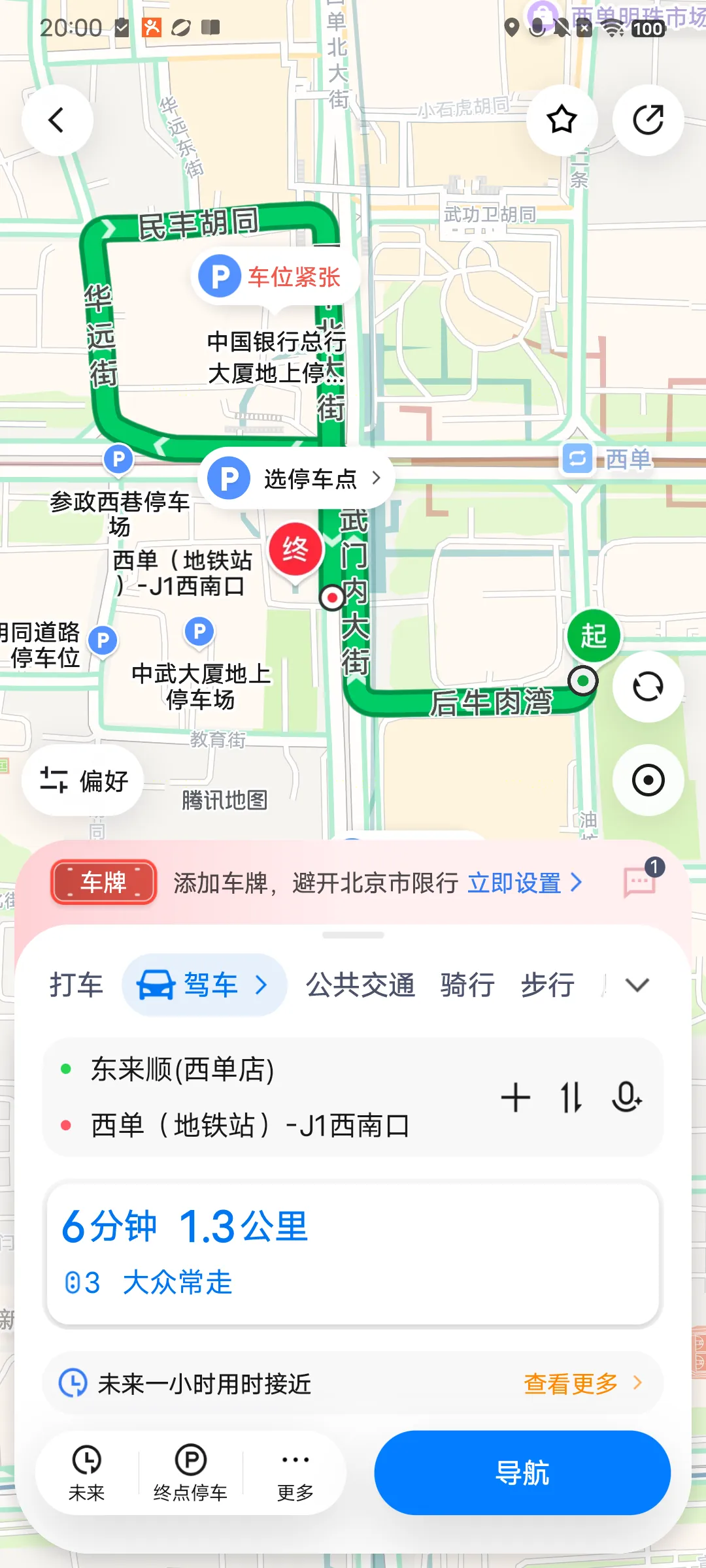Open 终点停车 destination parking

pos(190,1473)
